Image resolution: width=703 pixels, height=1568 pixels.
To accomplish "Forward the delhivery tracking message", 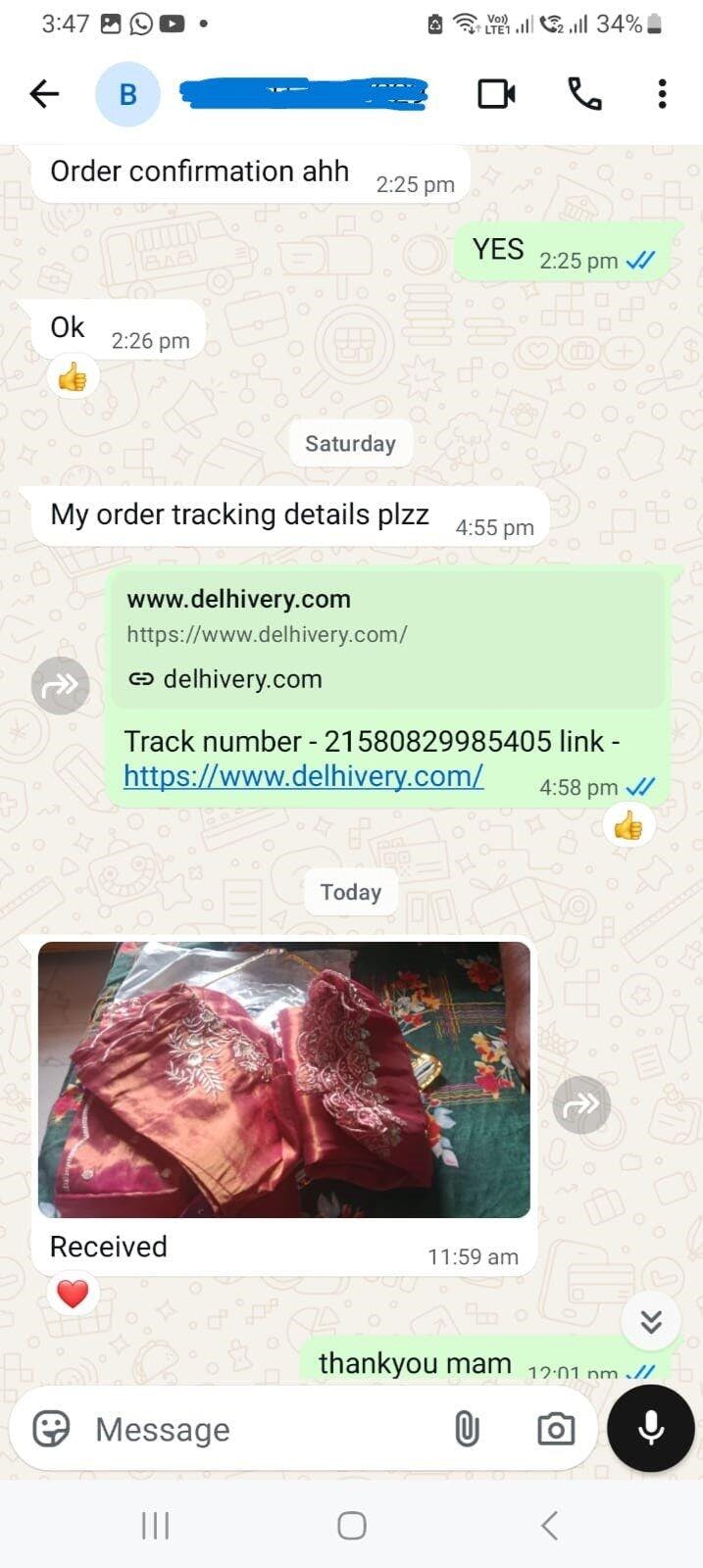I will [61, 685].
